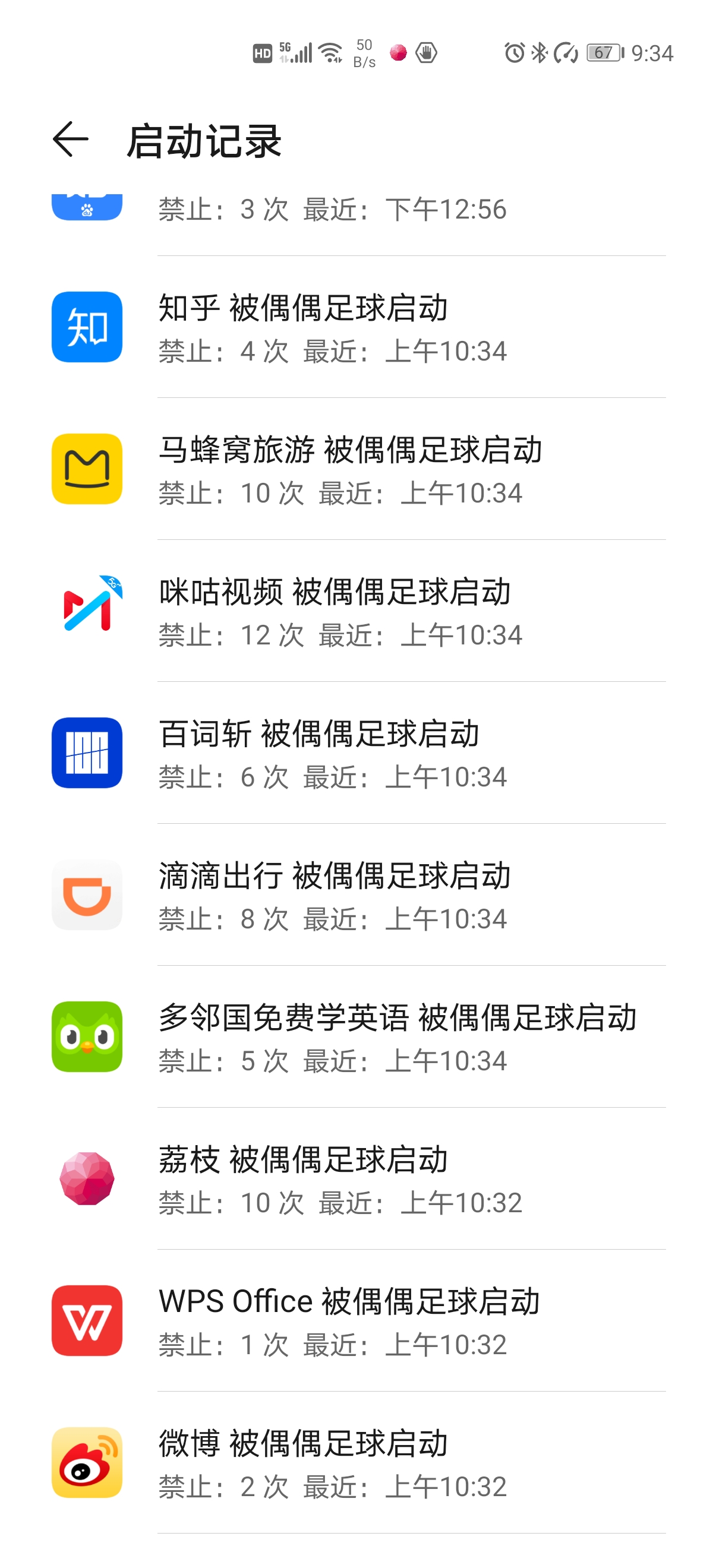713x1568 pixels.
Task: Open the 百词斩 blocked launch entry
Action: click(x=356, y=753)
